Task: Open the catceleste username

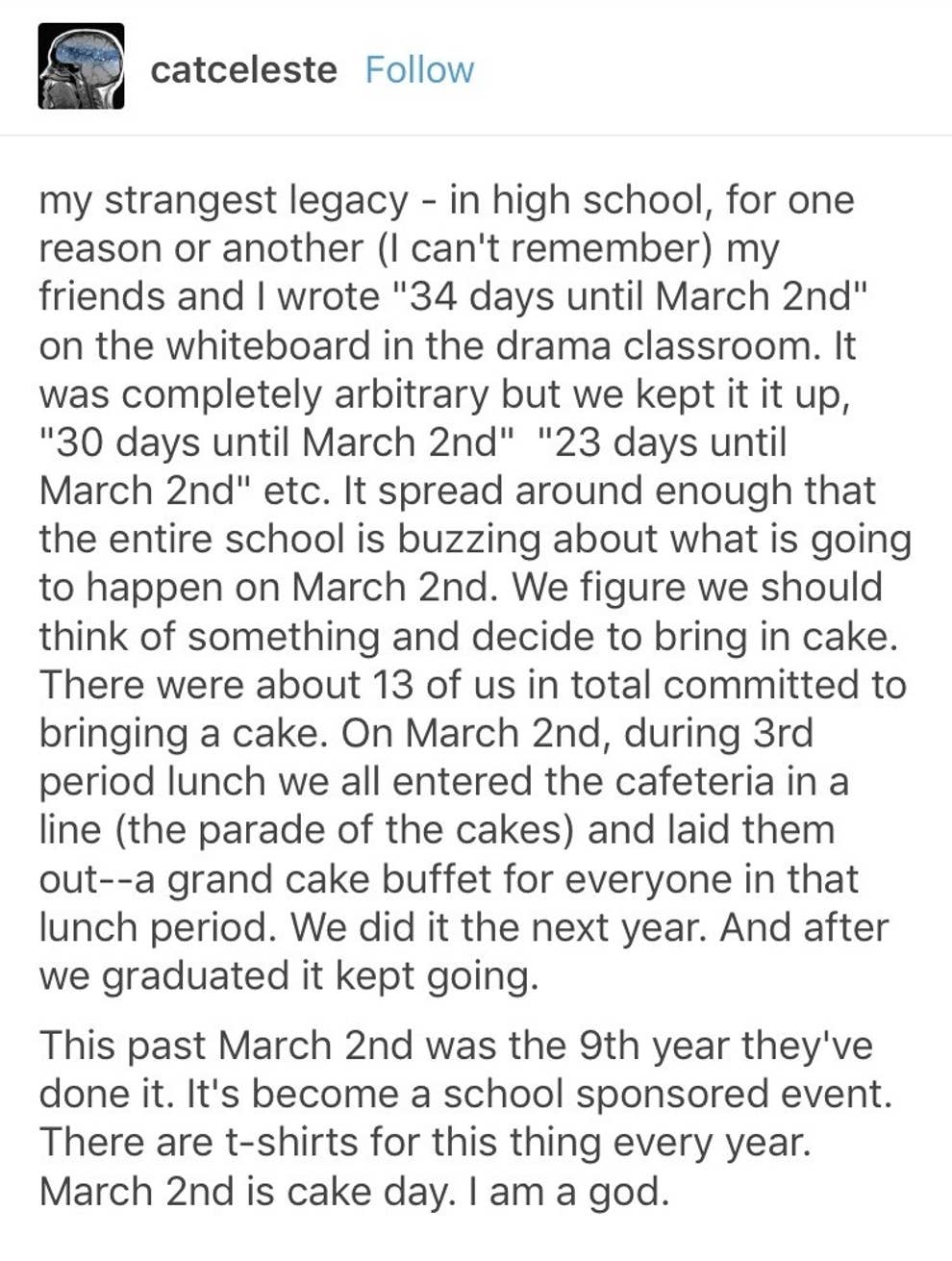Action: 243,70
